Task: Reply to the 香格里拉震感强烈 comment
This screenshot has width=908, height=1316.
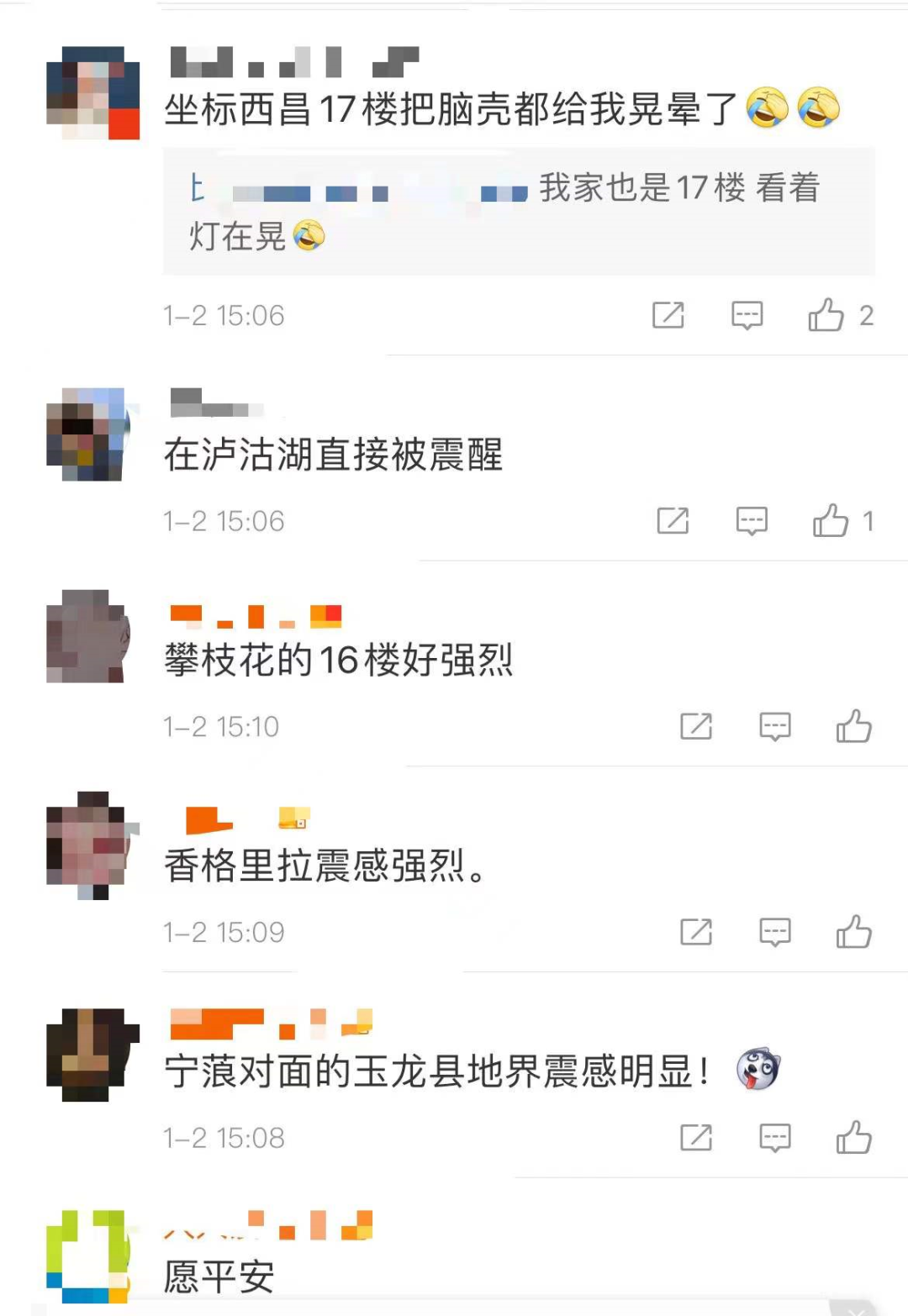Action: pyautogui.click(x=774, y=932)
